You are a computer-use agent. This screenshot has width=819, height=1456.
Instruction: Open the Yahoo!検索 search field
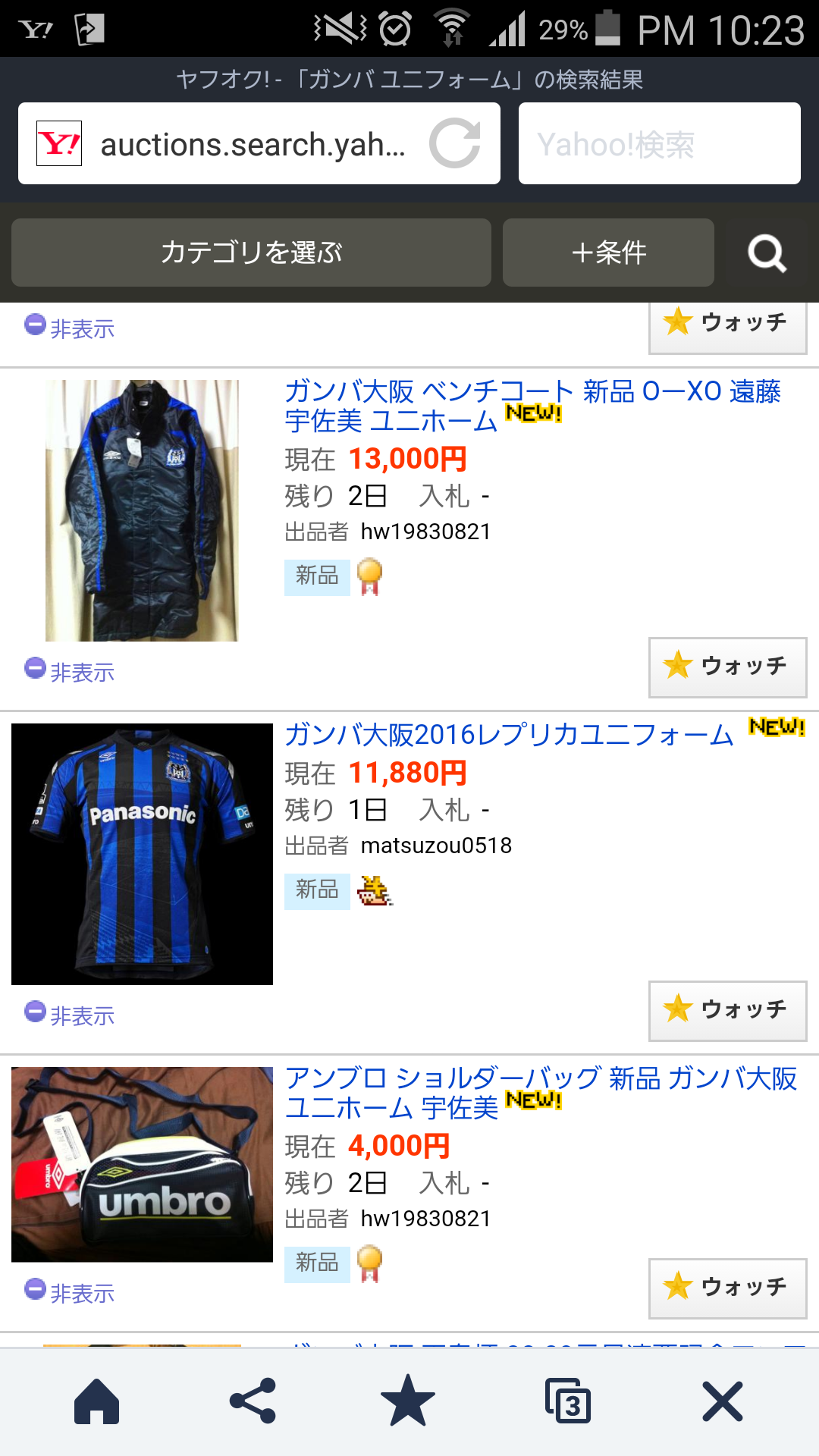659,144
